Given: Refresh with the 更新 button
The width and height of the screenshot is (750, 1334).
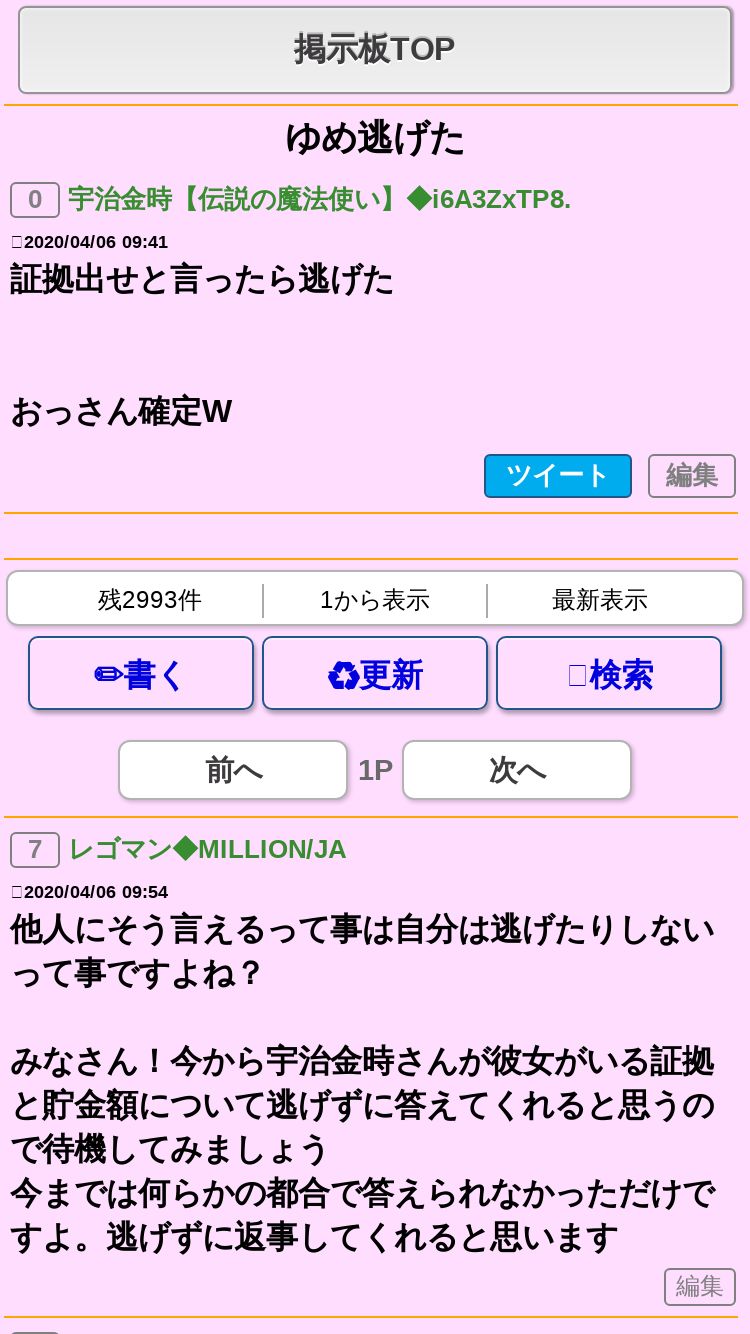Looking at the screenshot, I should tap(375, 674).
